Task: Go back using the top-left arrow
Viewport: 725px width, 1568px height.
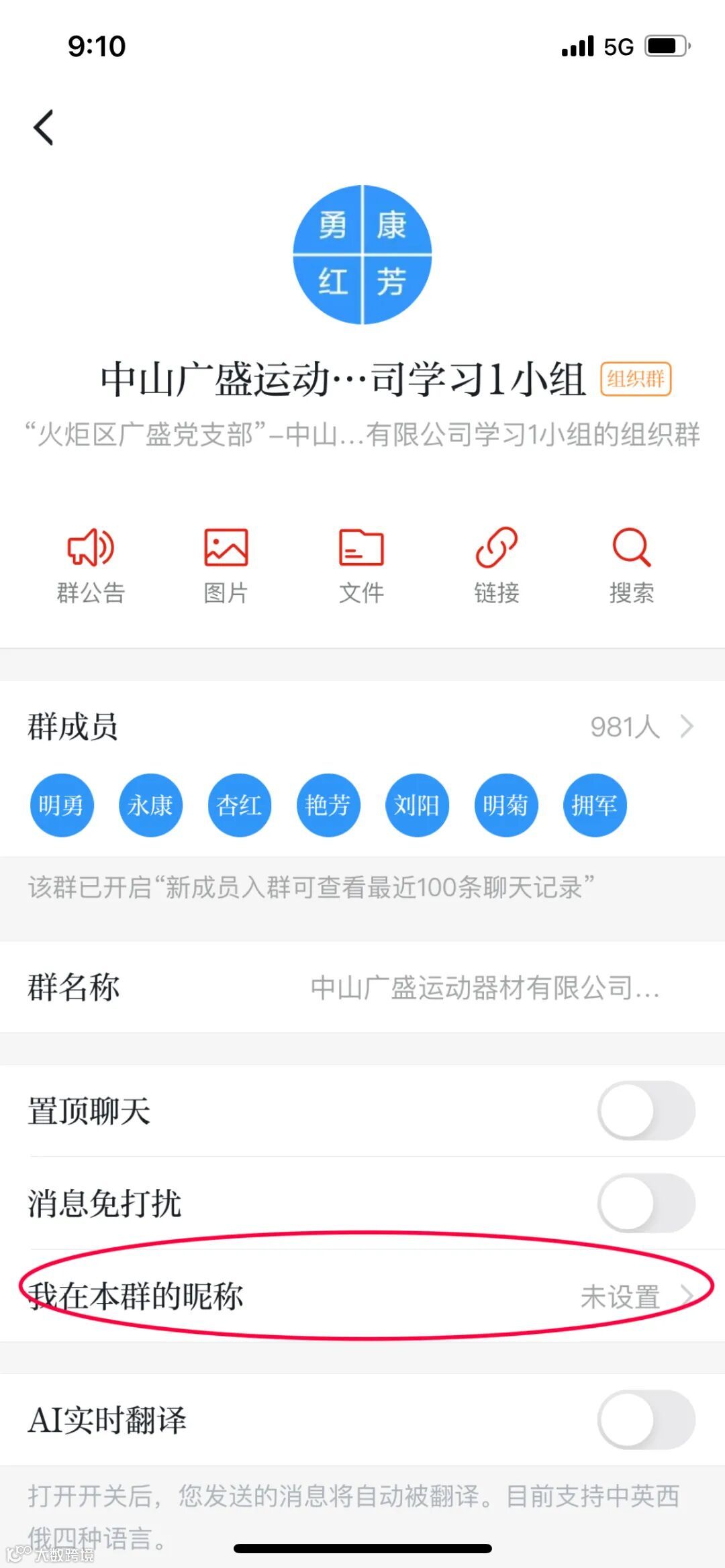Action: click(44, 127)
